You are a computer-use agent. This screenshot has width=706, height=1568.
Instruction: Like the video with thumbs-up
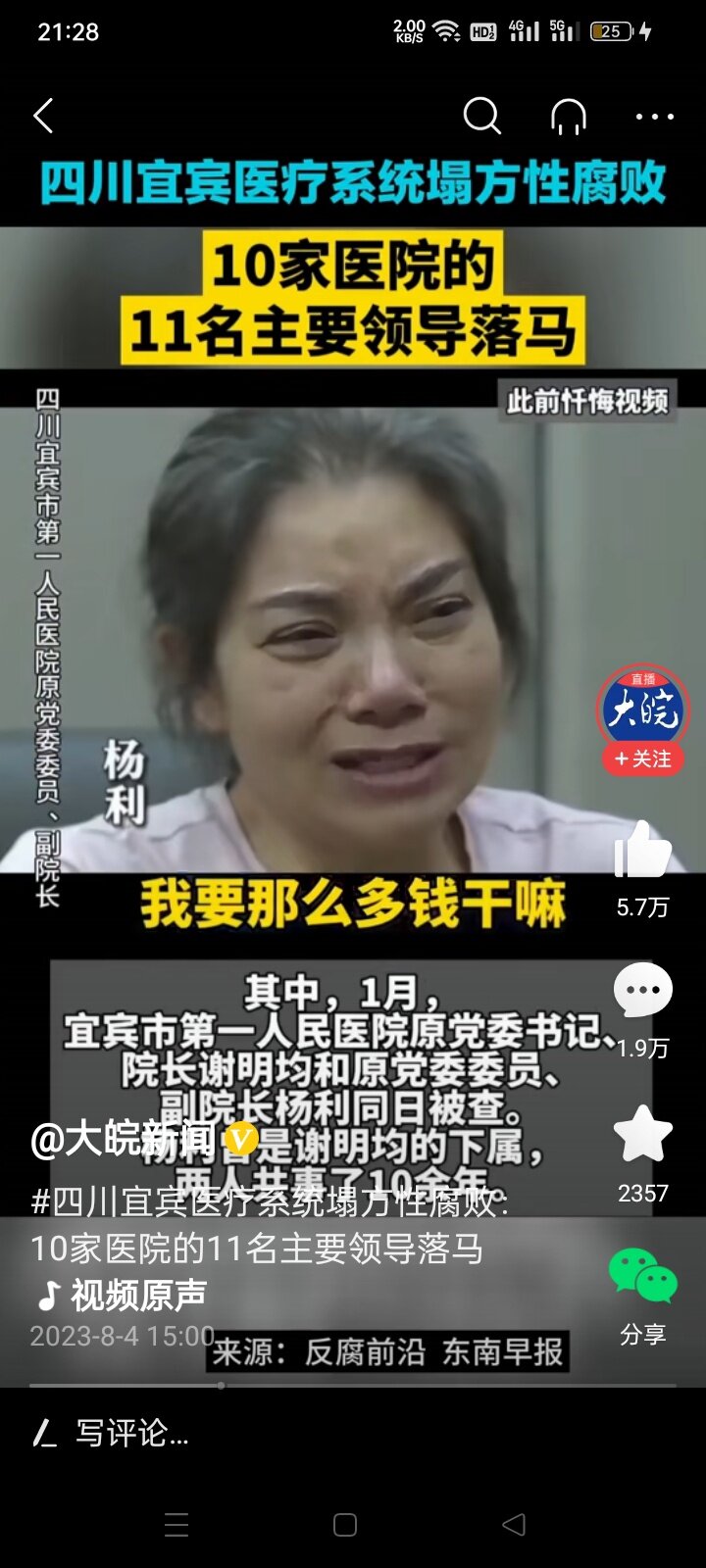643,850
